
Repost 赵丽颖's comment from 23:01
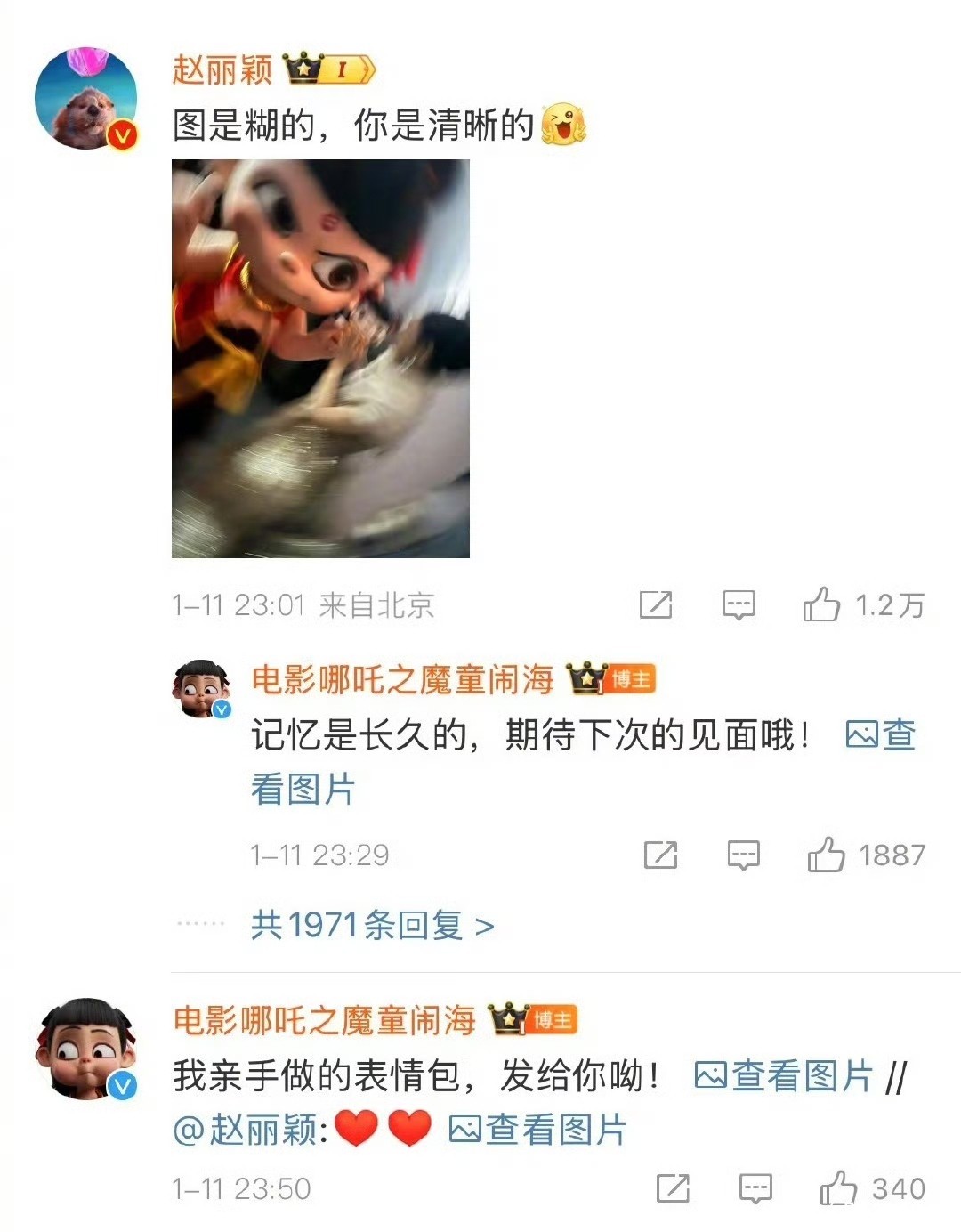(656, 605)
